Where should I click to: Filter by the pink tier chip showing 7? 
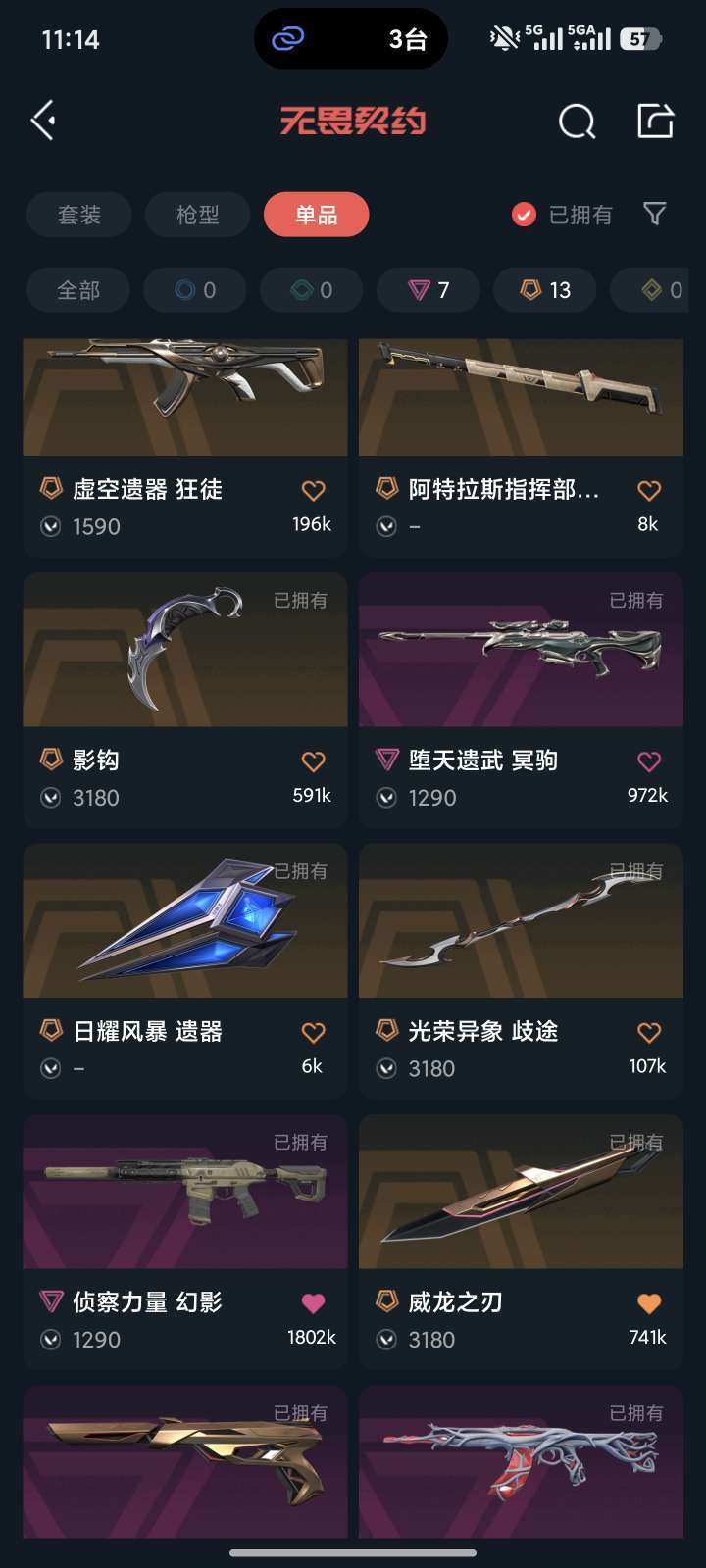(429, 290)
